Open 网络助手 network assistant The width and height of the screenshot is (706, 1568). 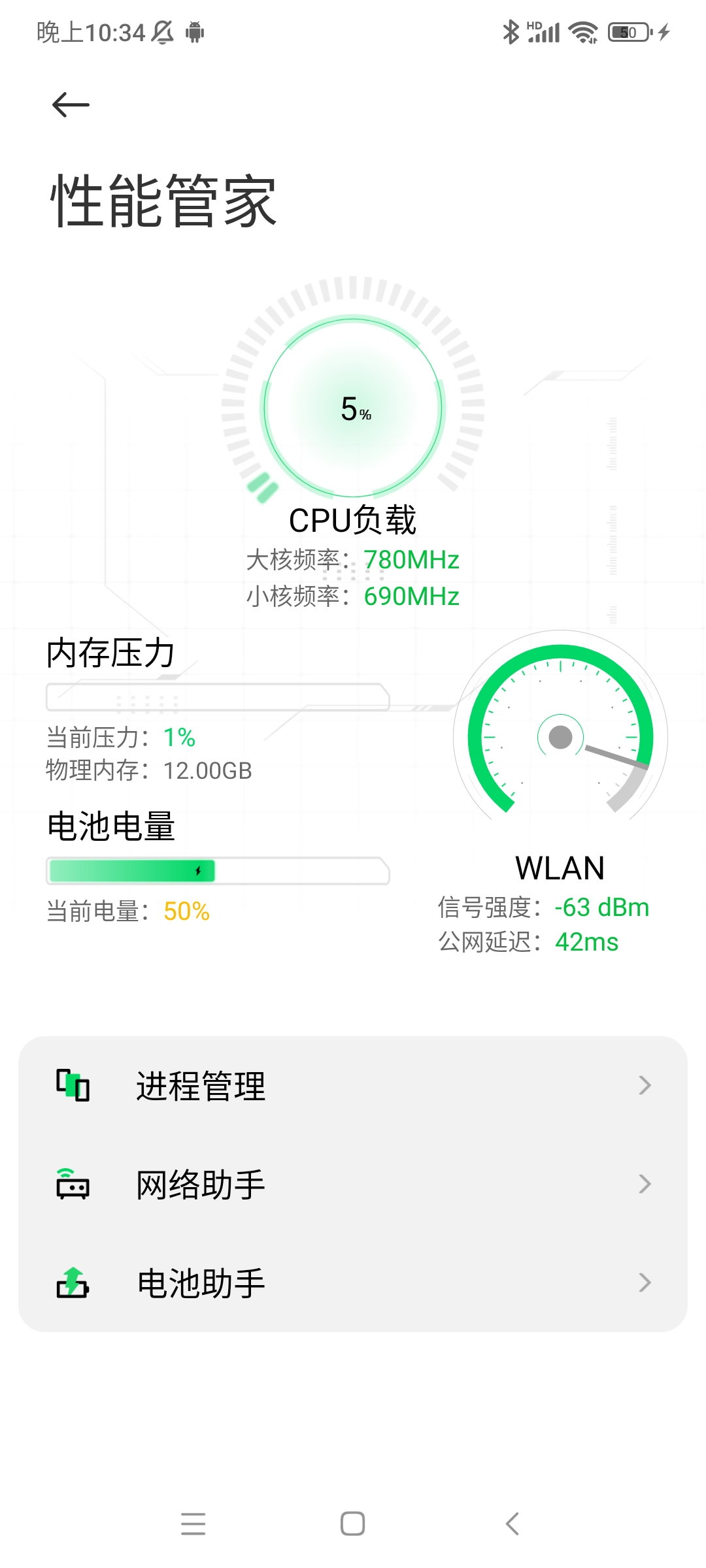[353, 1184]
